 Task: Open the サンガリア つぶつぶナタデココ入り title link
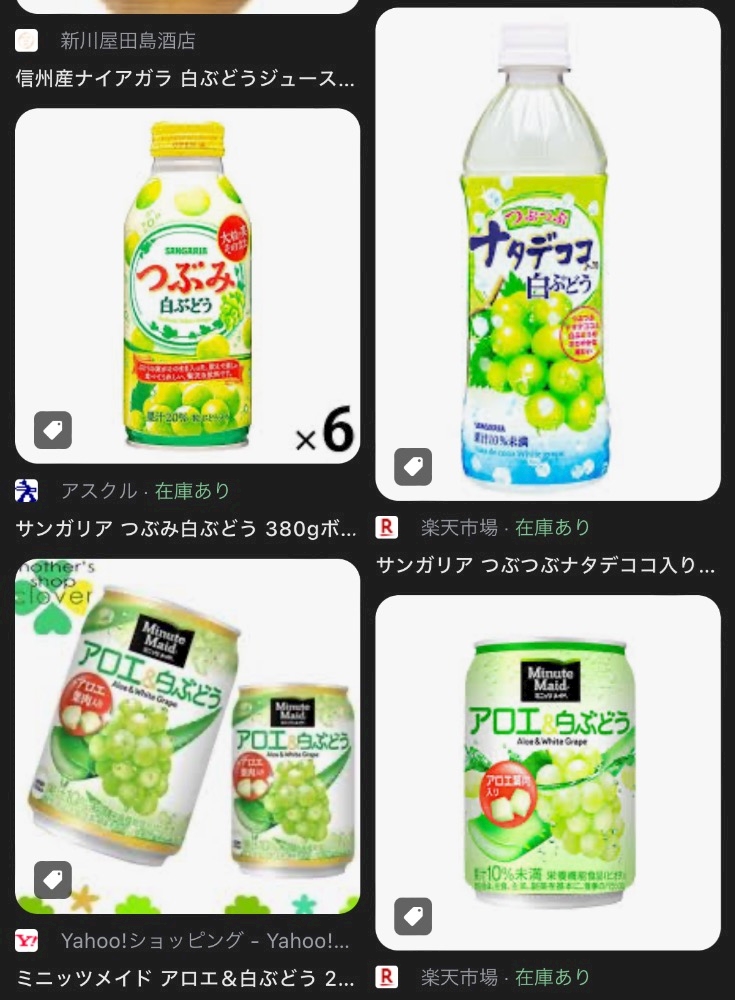pos(546,565)
